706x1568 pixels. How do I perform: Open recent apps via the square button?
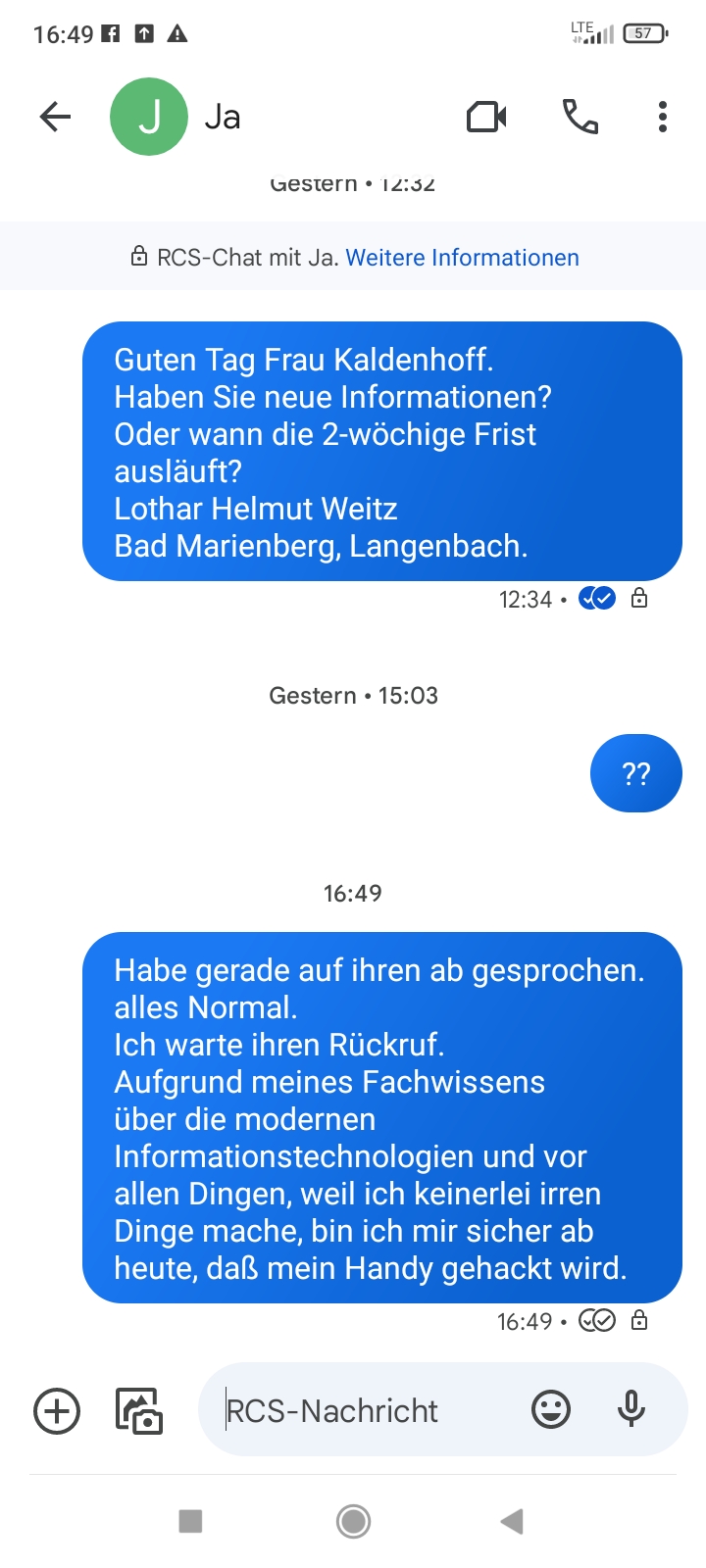point(190,1521)
